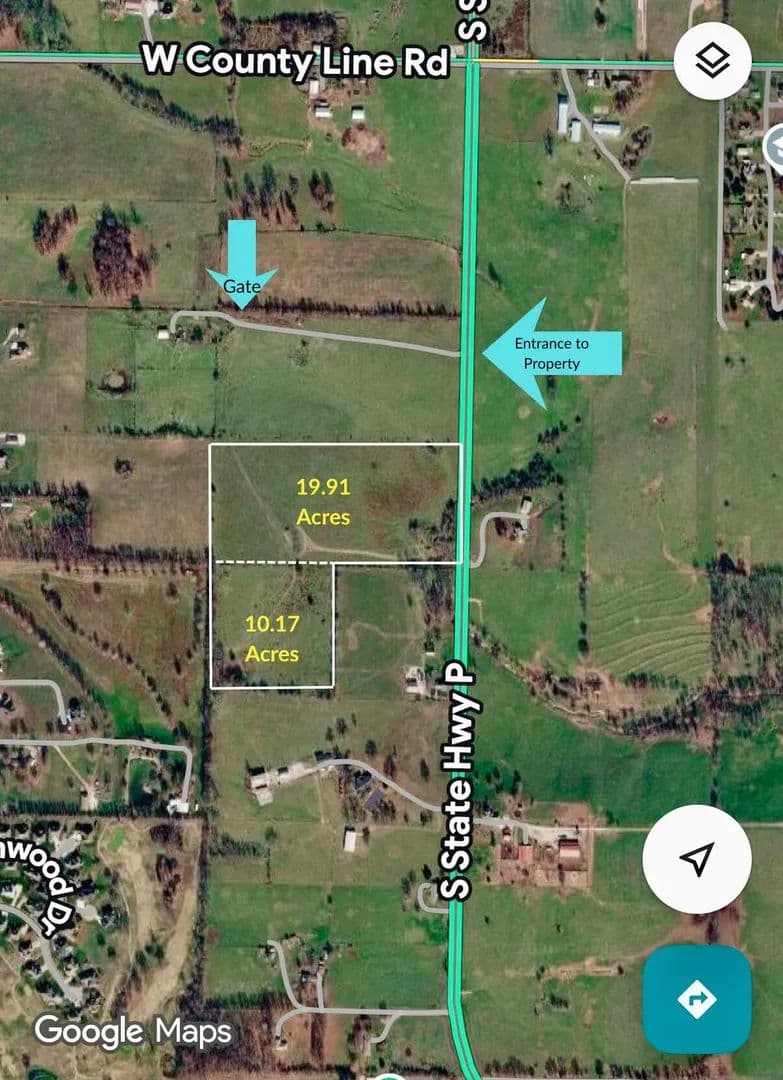
Task: Open directions with the blue arrow button
Action: (697, 998)
